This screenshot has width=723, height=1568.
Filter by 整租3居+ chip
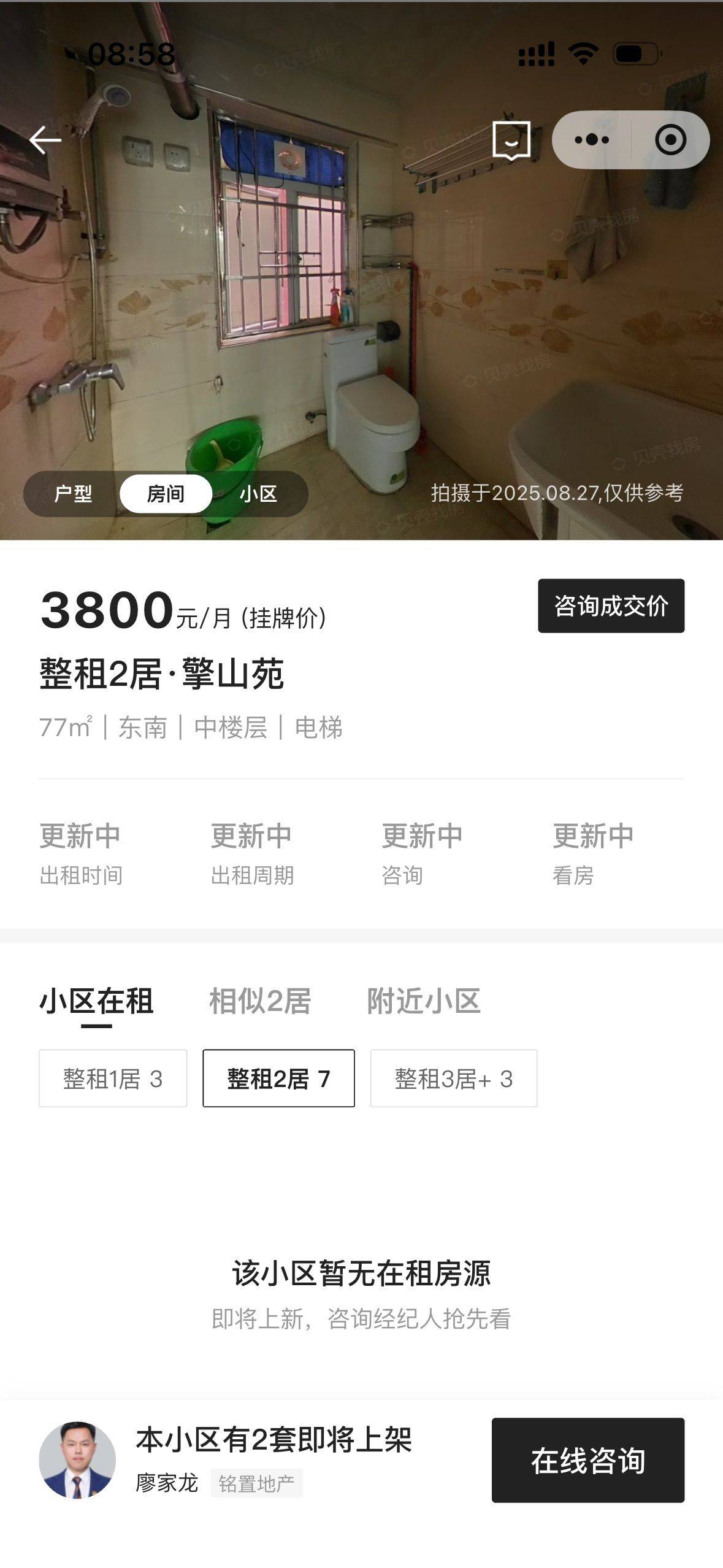point(453,1078)
